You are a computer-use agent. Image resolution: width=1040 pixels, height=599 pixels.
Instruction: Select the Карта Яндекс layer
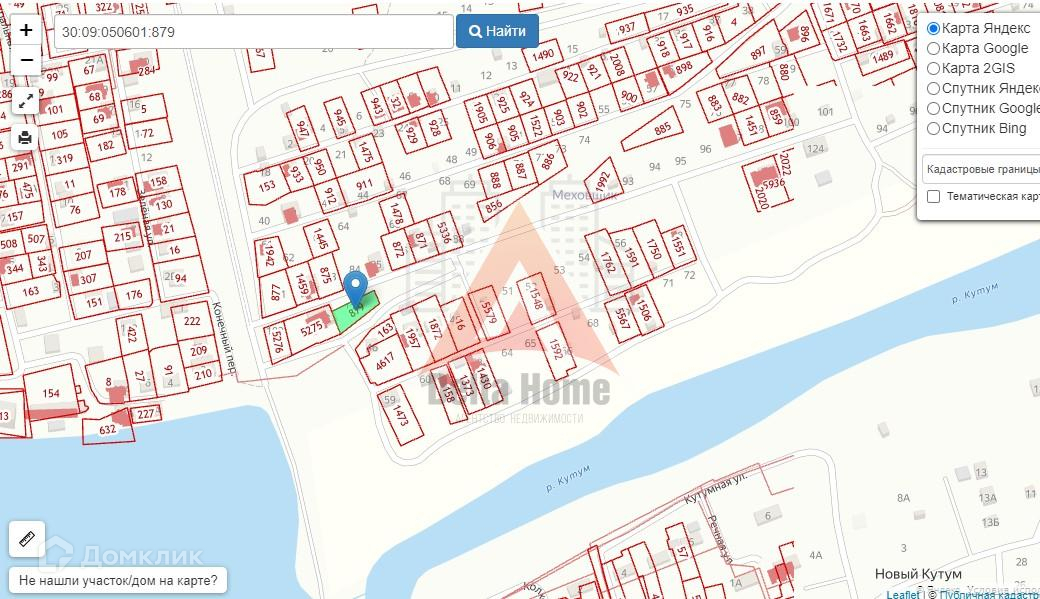(x=934, y=28)
